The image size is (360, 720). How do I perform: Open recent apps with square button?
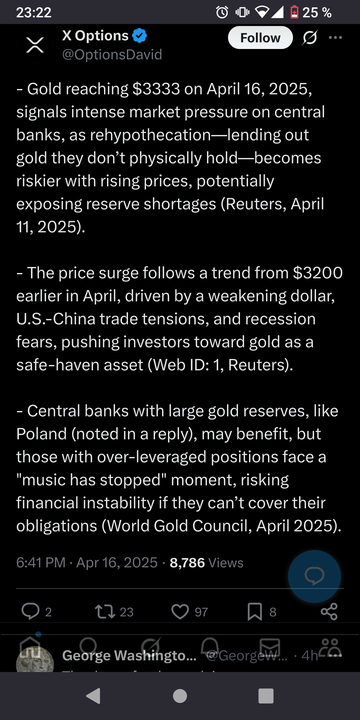pos(266,696)
